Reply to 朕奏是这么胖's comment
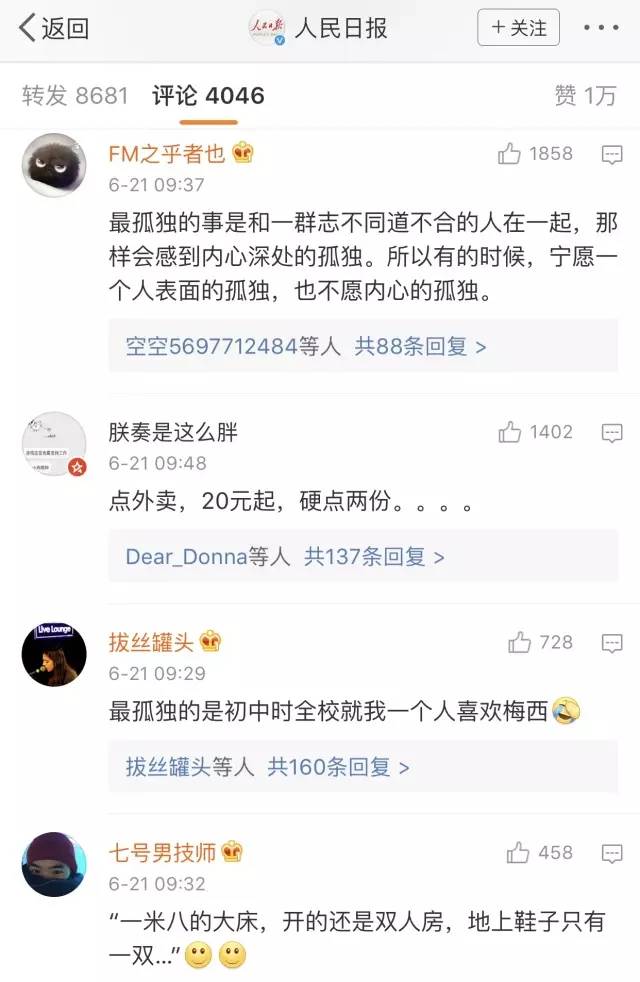 [x=612, y=433]
